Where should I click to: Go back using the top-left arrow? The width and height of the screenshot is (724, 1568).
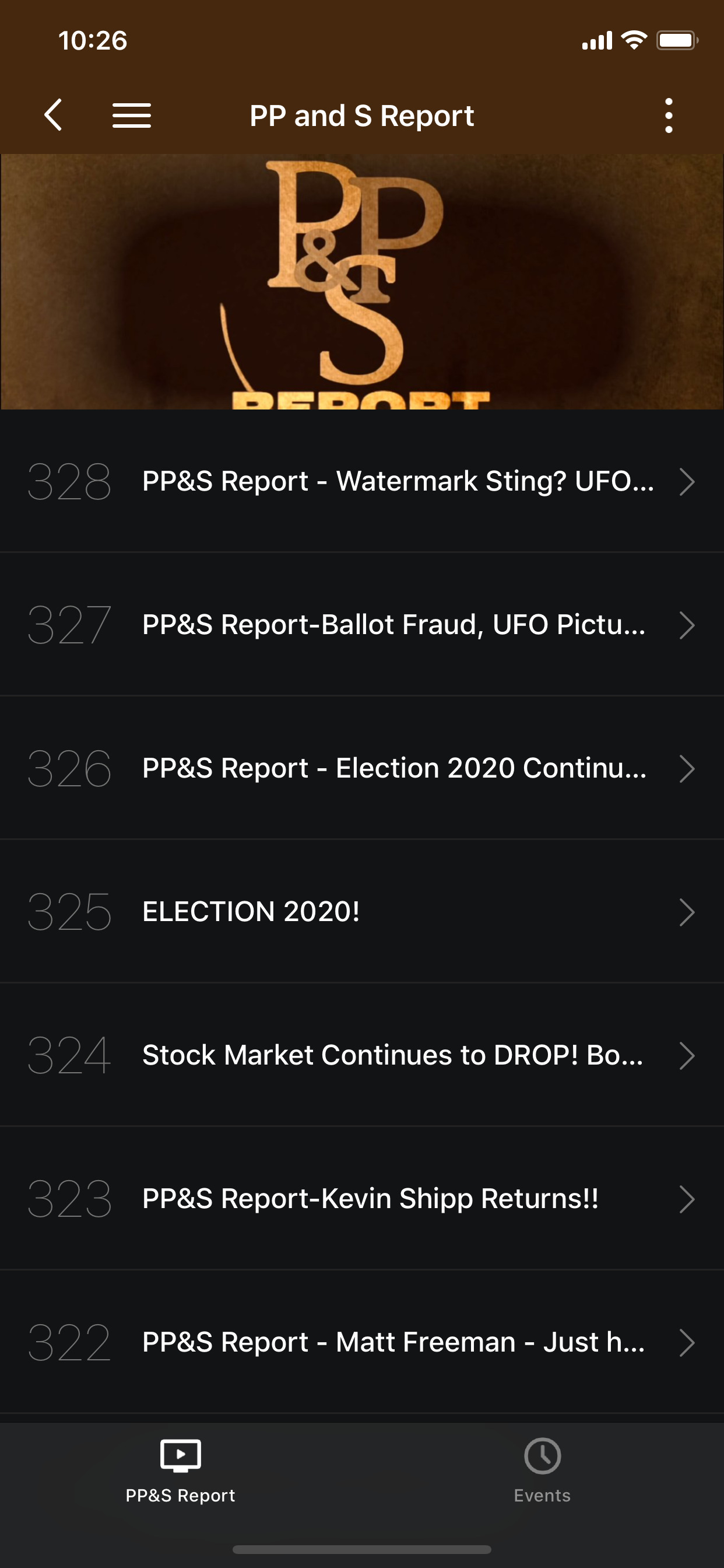tap(54, 115)
